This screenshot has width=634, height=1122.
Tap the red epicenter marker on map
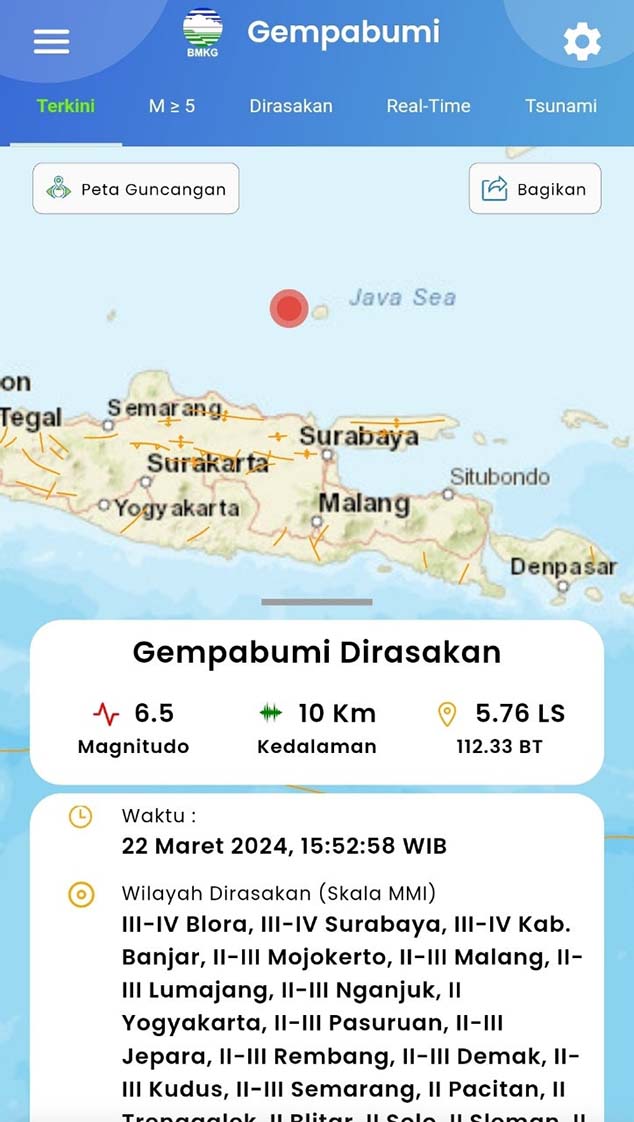(289, 308)
